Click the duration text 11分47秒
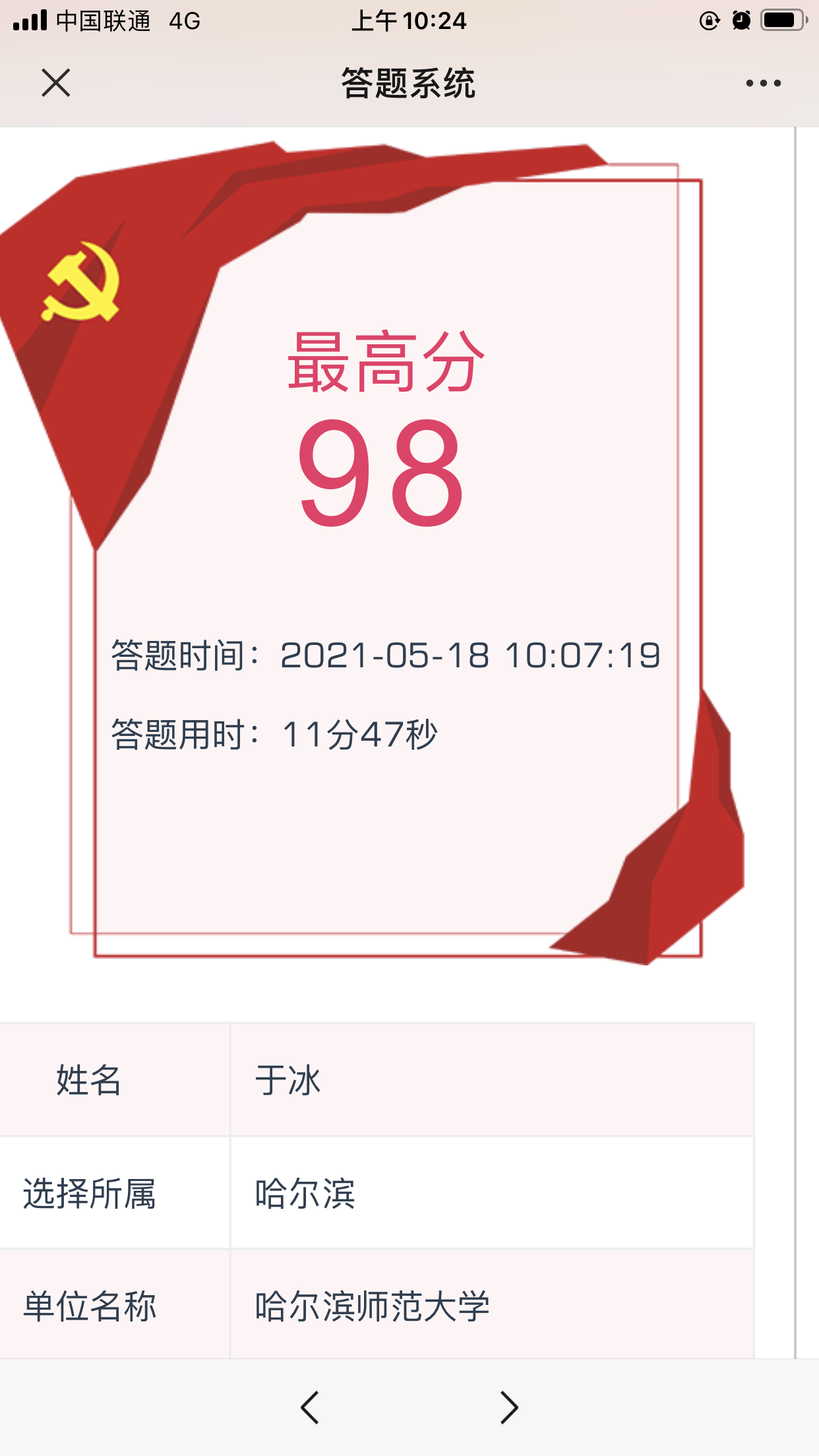This screenshot has width=819, height=1456. (361, 733)
